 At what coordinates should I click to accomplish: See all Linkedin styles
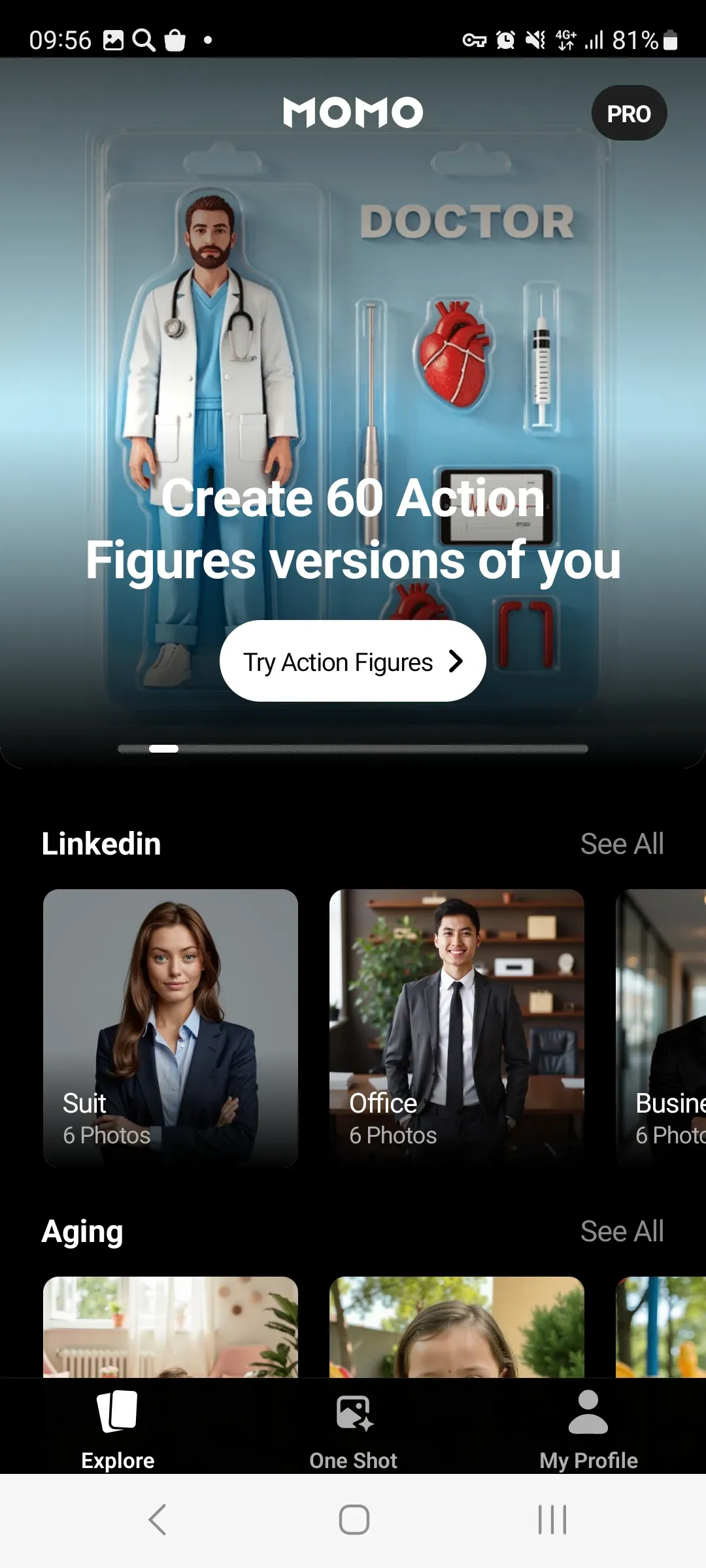click(622, 843)
